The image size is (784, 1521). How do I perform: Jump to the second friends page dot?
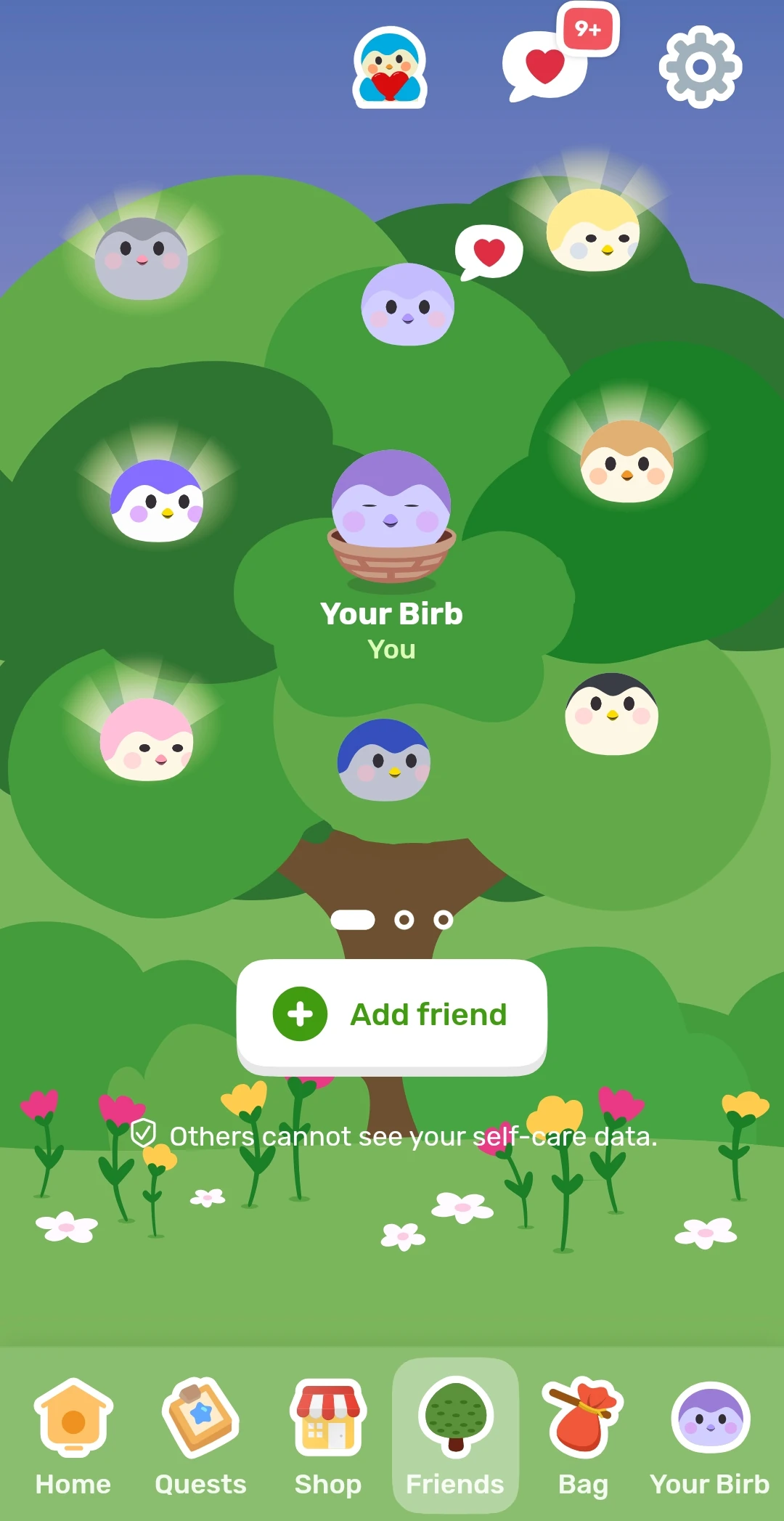tap(404, 921)
